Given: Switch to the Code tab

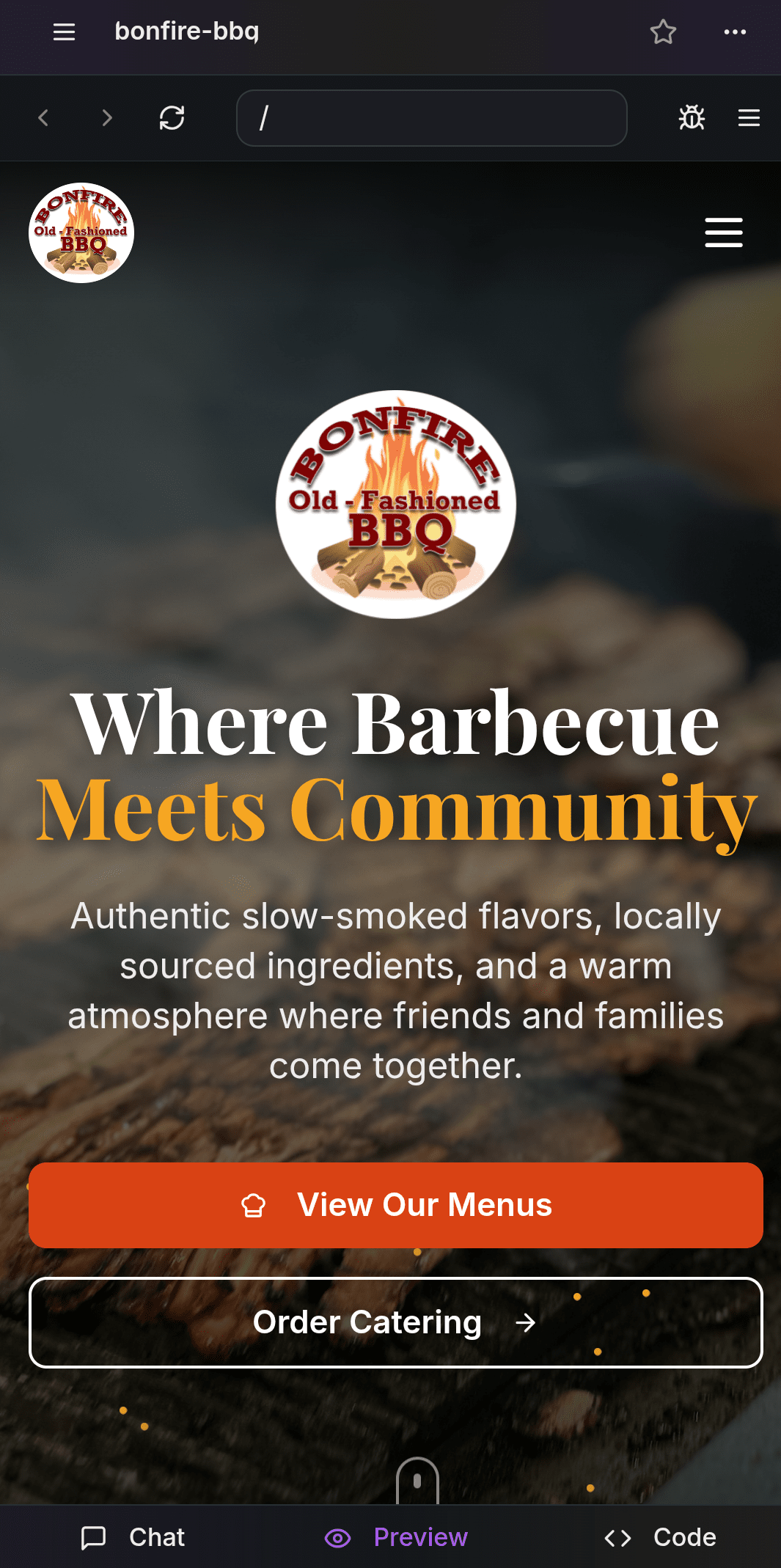Looking at the screenshot, I should (660, 1537).
